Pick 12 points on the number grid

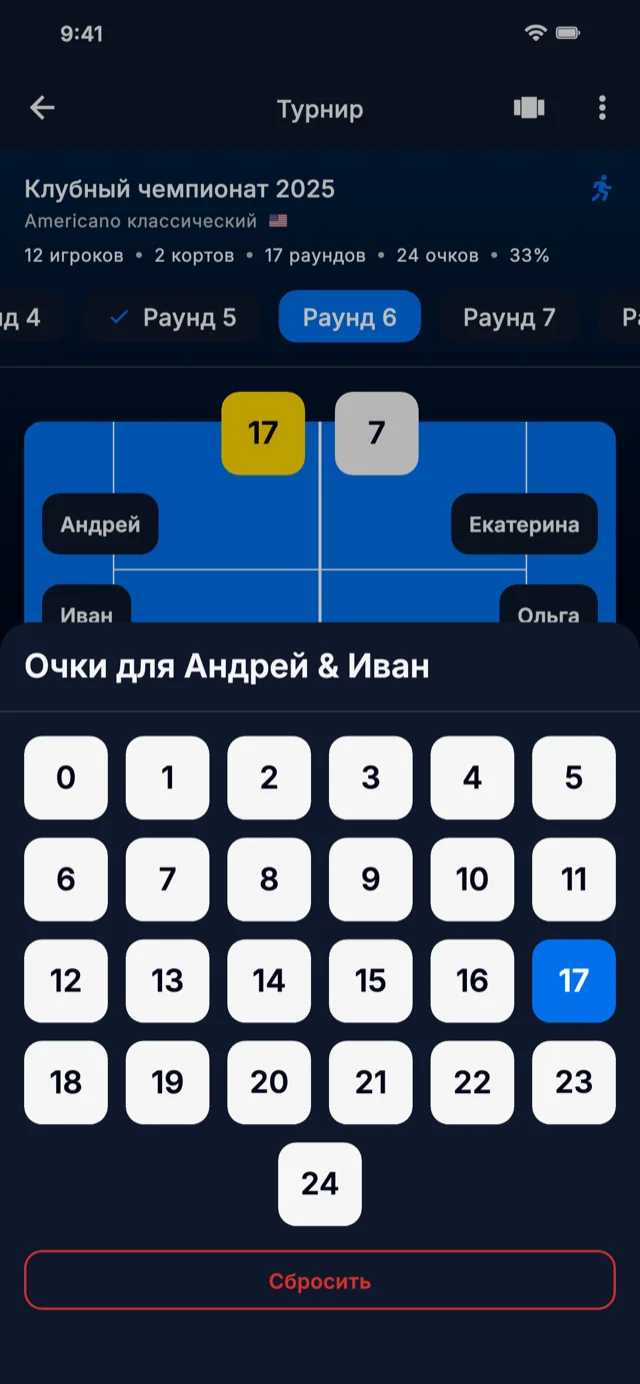(x=66, y=981)
